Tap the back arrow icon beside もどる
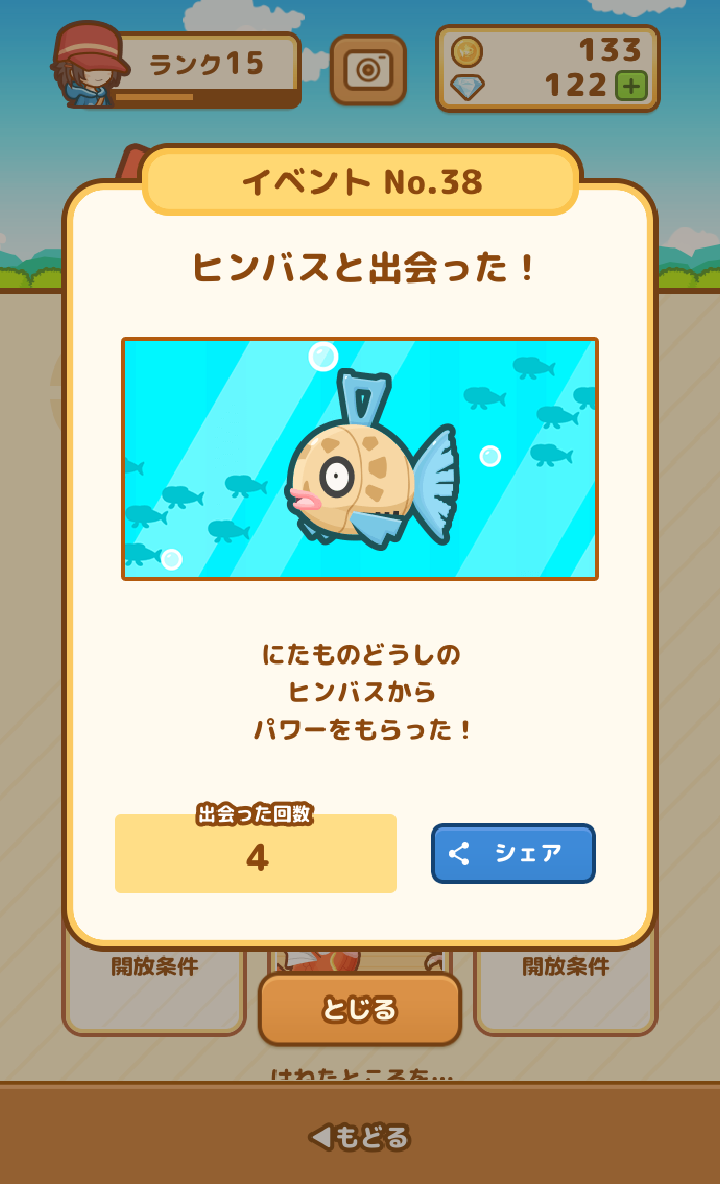720x1184 pixels. click(x=319, y=1135)
